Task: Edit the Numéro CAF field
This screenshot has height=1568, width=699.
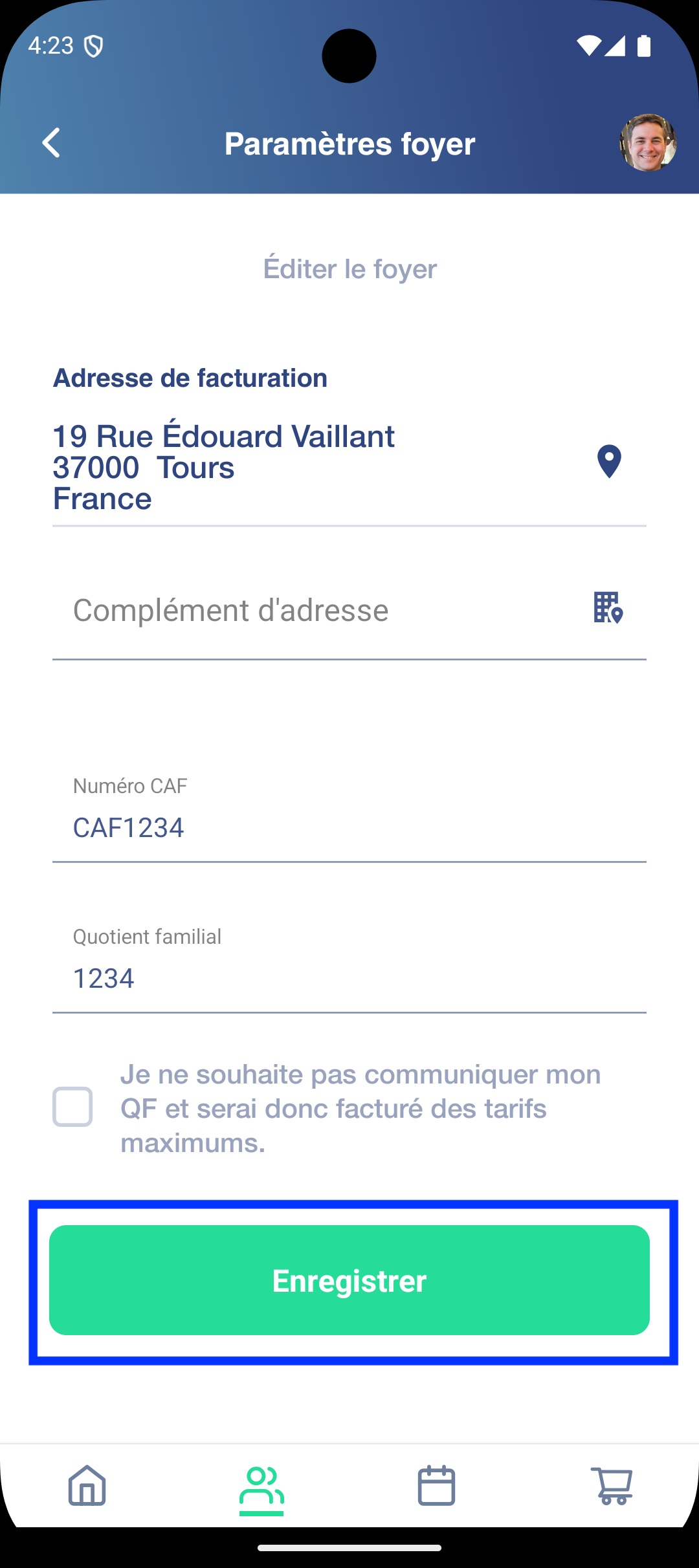Action: point(349,827)
